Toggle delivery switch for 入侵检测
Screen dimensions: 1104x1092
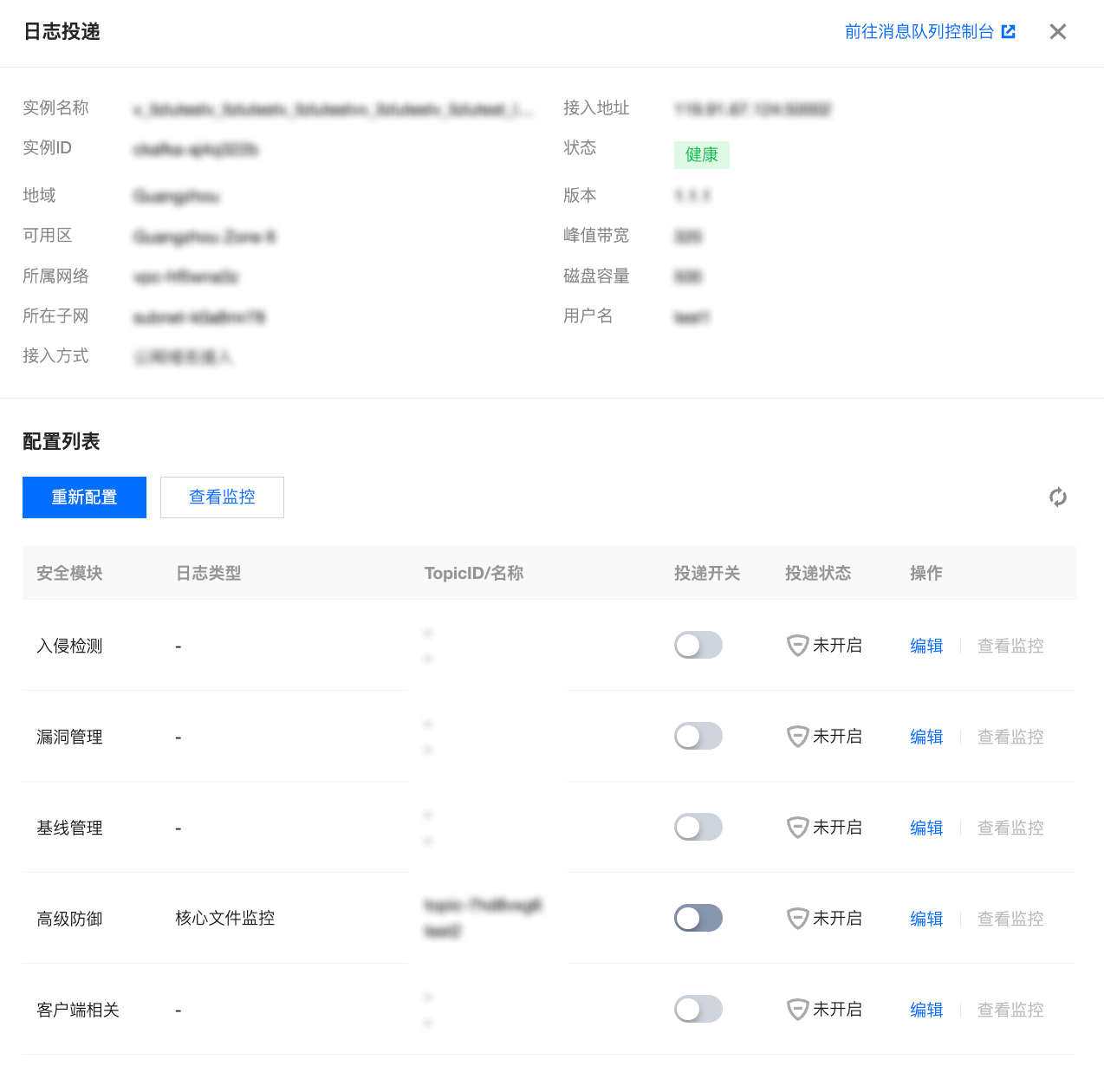(x=698, y=645)
